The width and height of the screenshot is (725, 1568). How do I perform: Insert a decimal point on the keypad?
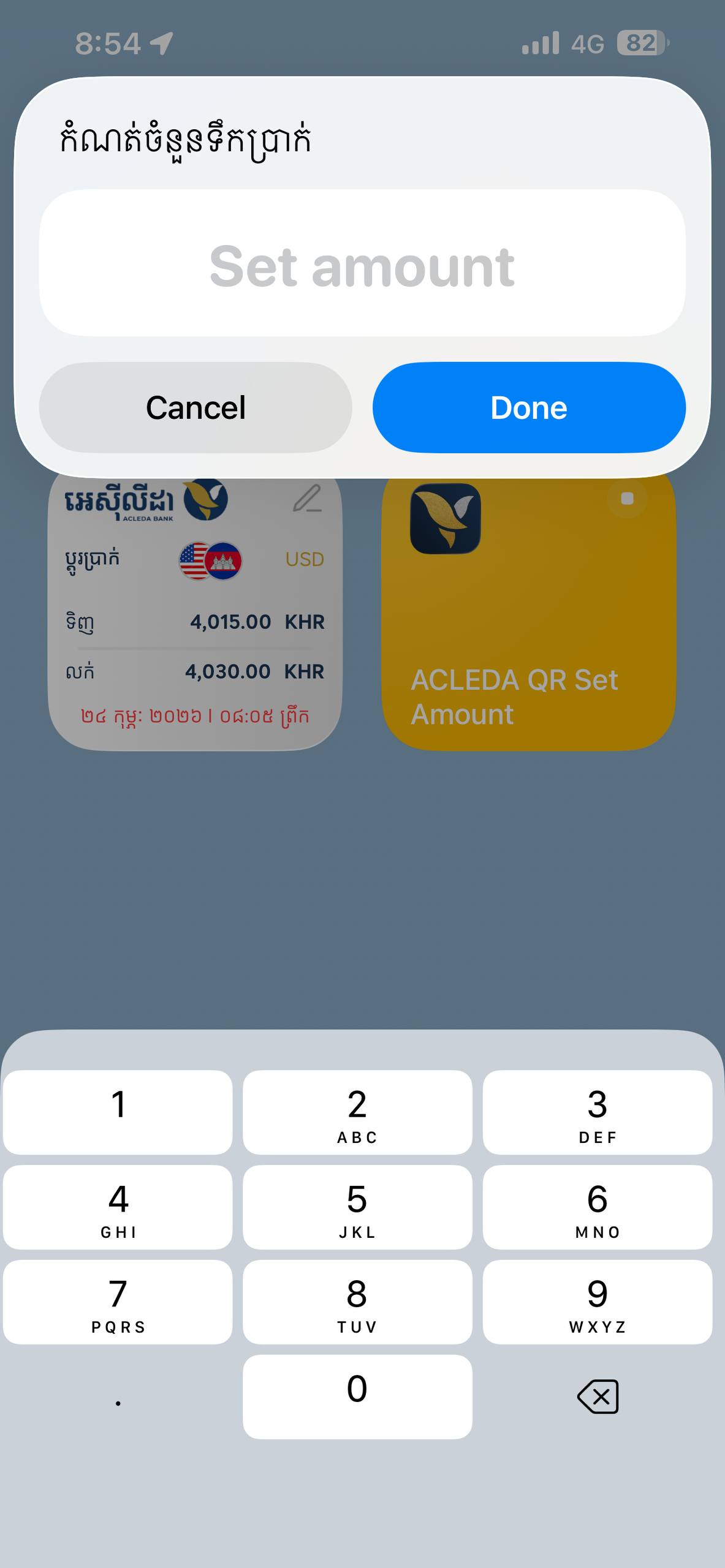[x=118, y=1398]
